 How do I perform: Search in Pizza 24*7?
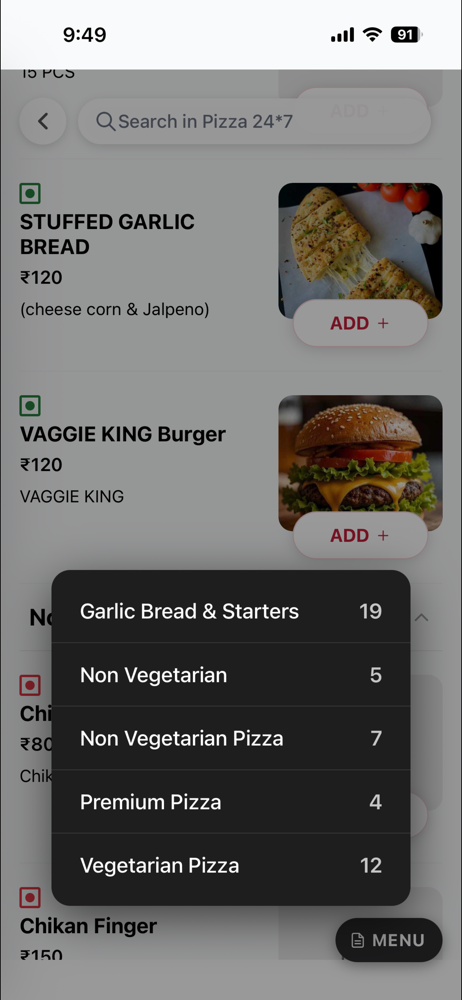(x=254, y=121)
